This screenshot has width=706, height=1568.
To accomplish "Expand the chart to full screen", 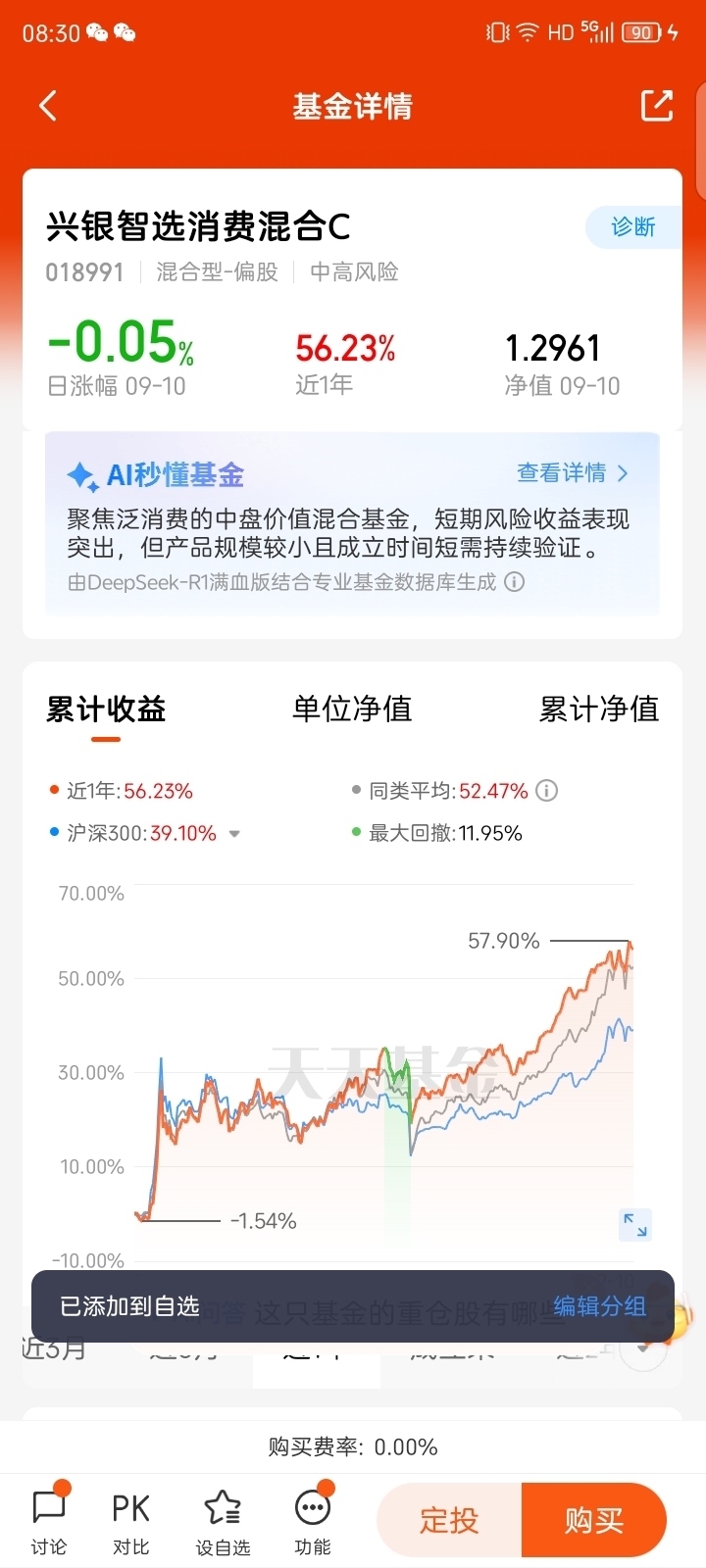I will click(635, 1224).
